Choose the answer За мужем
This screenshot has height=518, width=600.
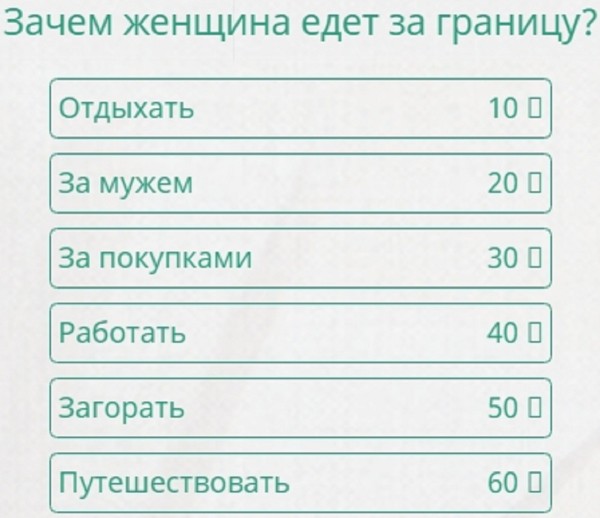click(300, 183)
